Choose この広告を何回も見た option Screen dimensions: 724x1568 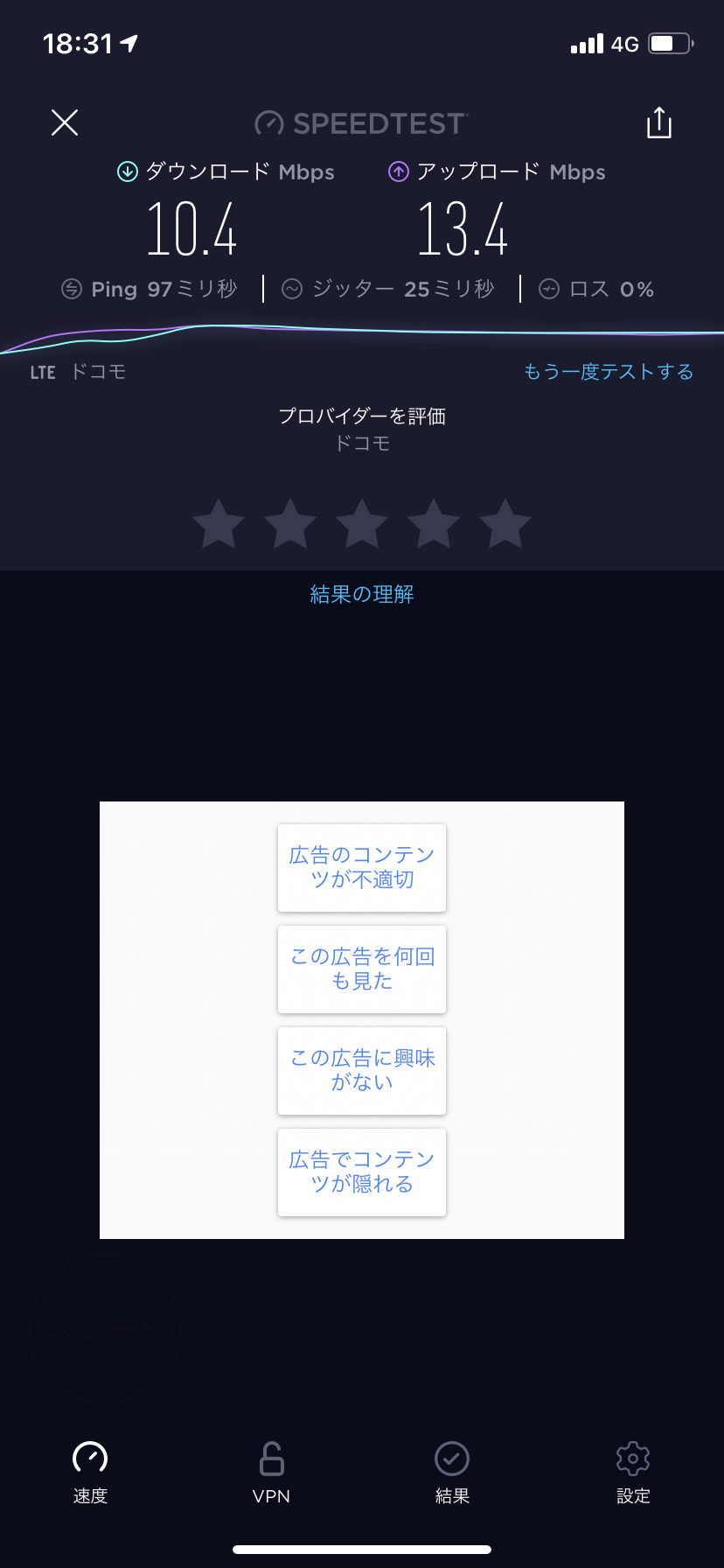362,969
